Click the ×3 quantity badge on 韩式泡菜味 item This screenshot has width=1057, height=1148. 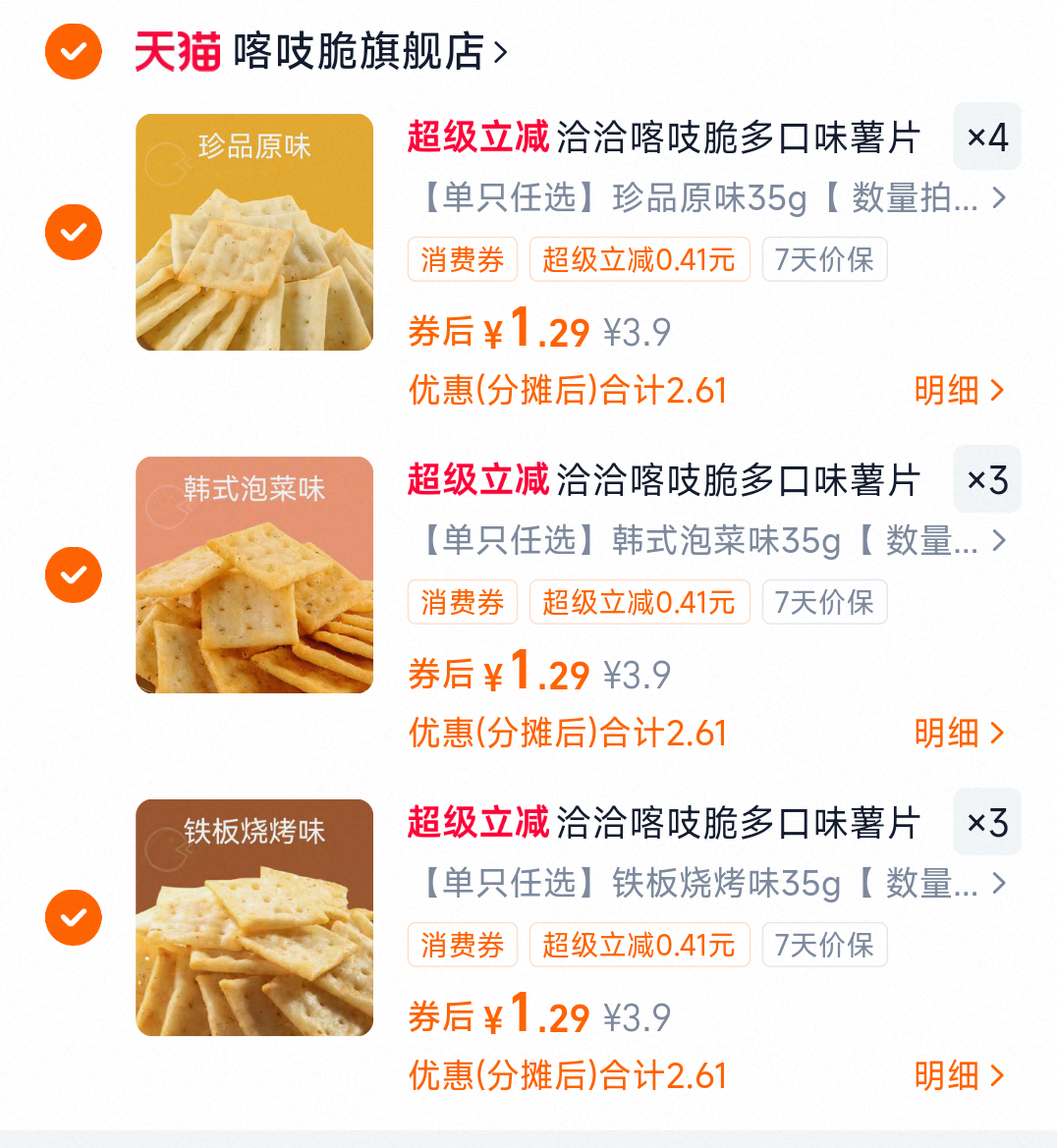click(x=986, y=479)
